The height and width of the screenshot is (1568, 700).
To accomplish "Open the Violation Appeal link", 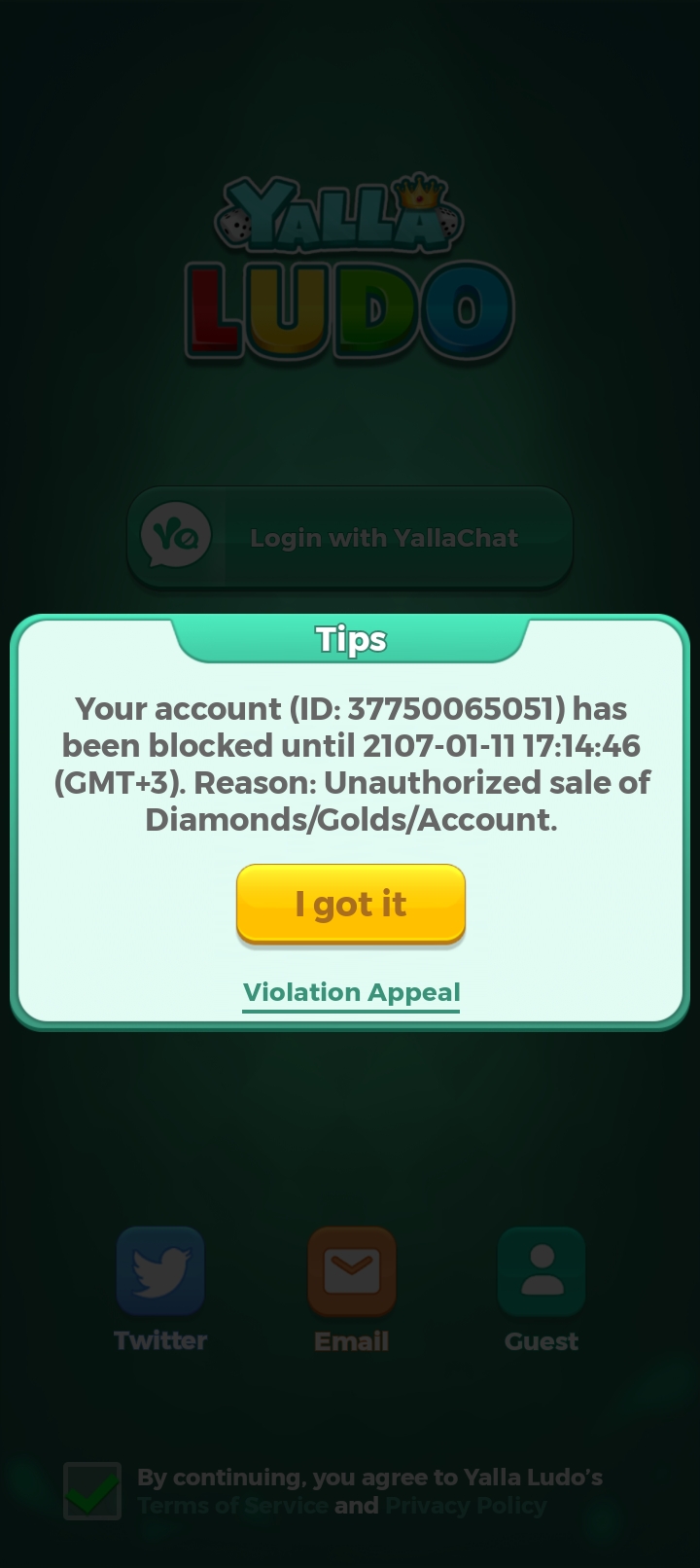I will click(351, 992).
